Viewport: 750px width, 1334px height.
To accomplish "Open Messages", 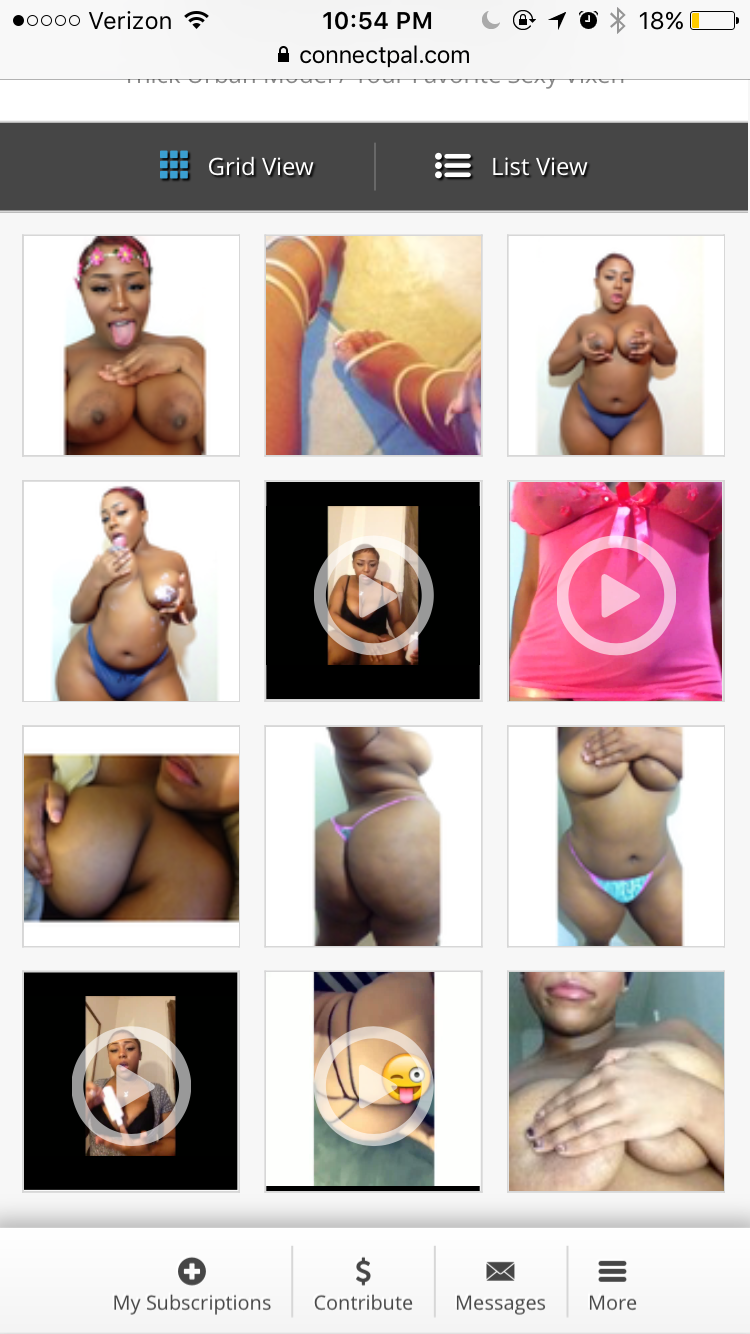I will 500,1285.
